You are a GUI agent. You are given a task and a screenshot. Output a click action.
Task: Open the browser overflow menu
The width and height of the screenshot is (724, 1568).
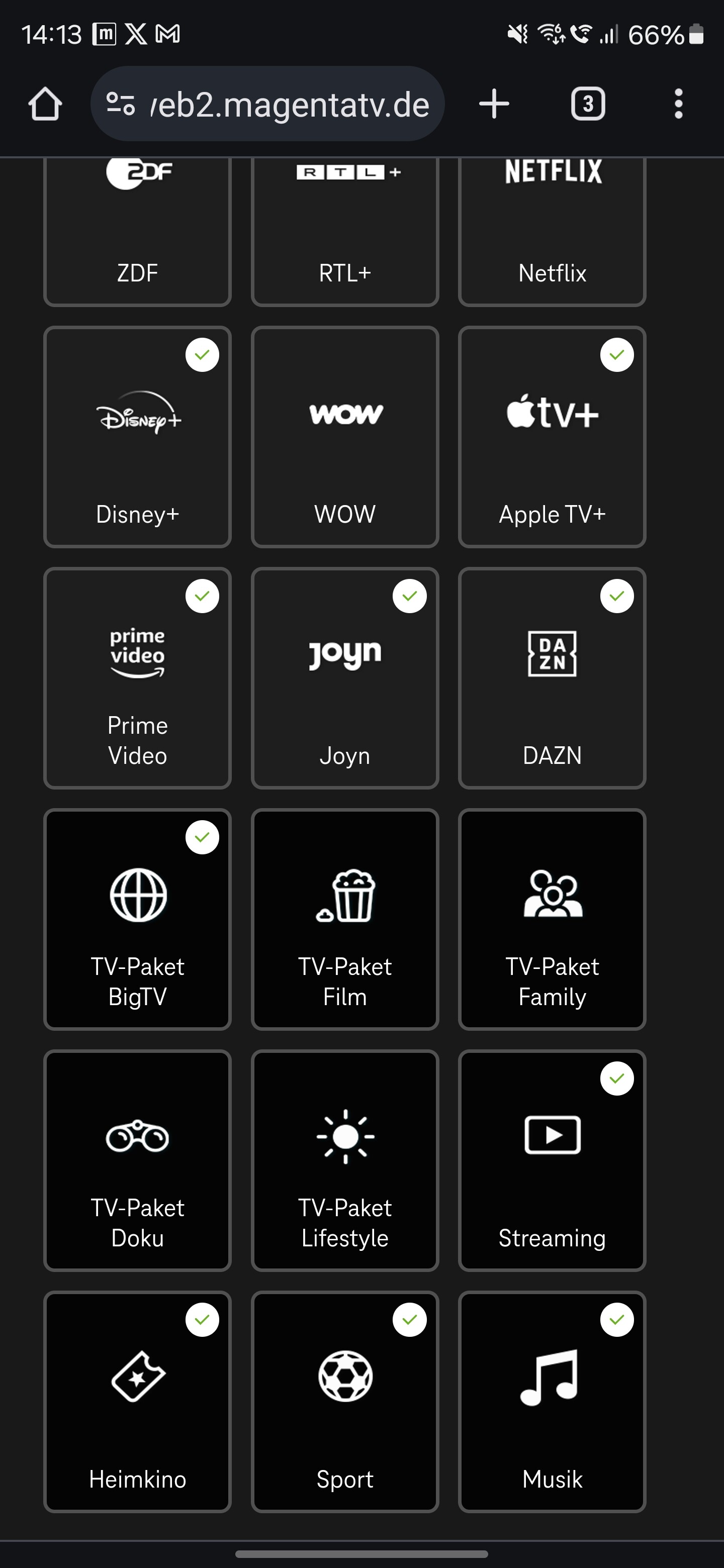(678, 104)
